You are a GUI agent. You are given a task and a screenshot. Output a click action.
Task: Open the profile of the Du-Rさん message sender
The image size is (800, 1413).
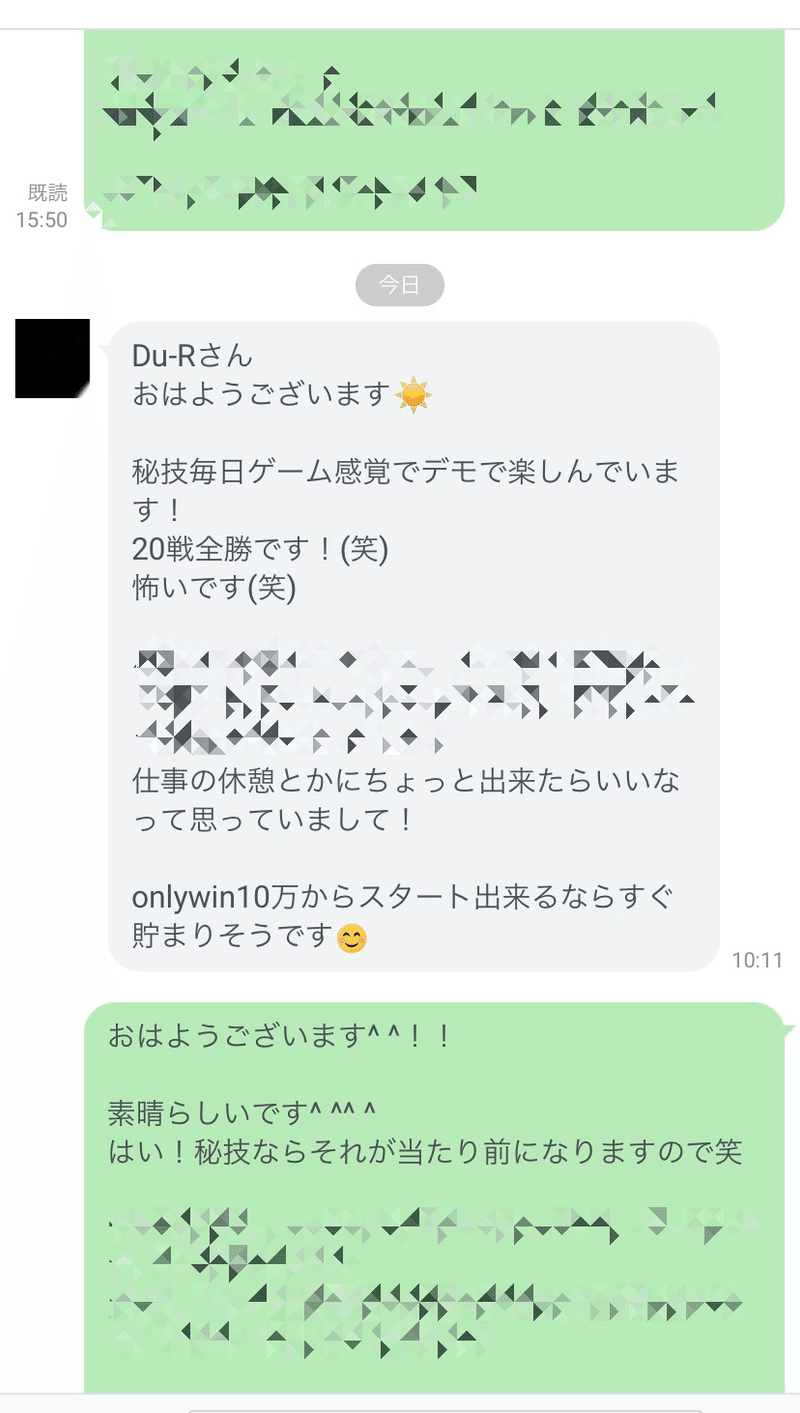52,358
